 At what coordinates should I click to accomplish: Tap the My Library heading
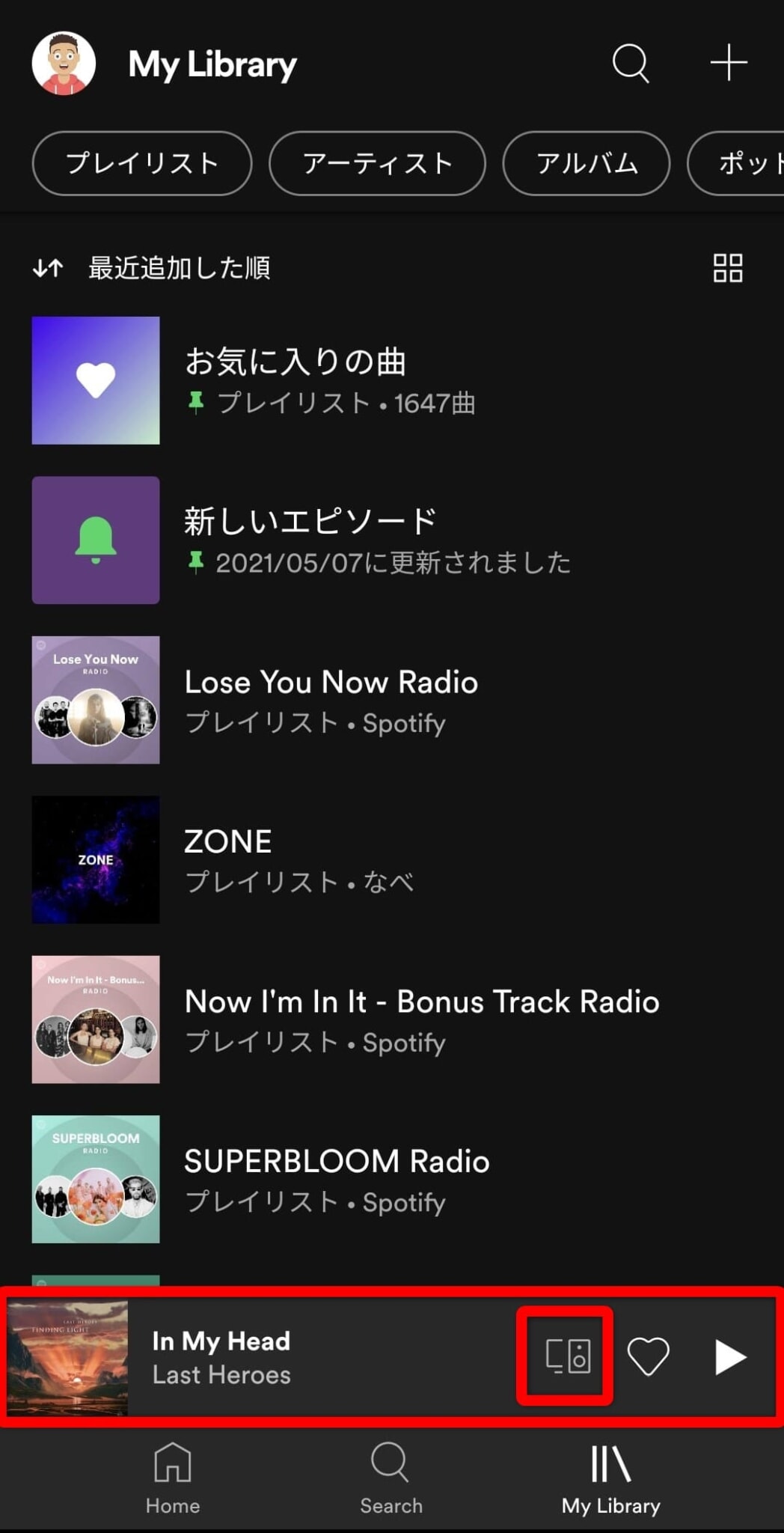(x=212, y=65)
